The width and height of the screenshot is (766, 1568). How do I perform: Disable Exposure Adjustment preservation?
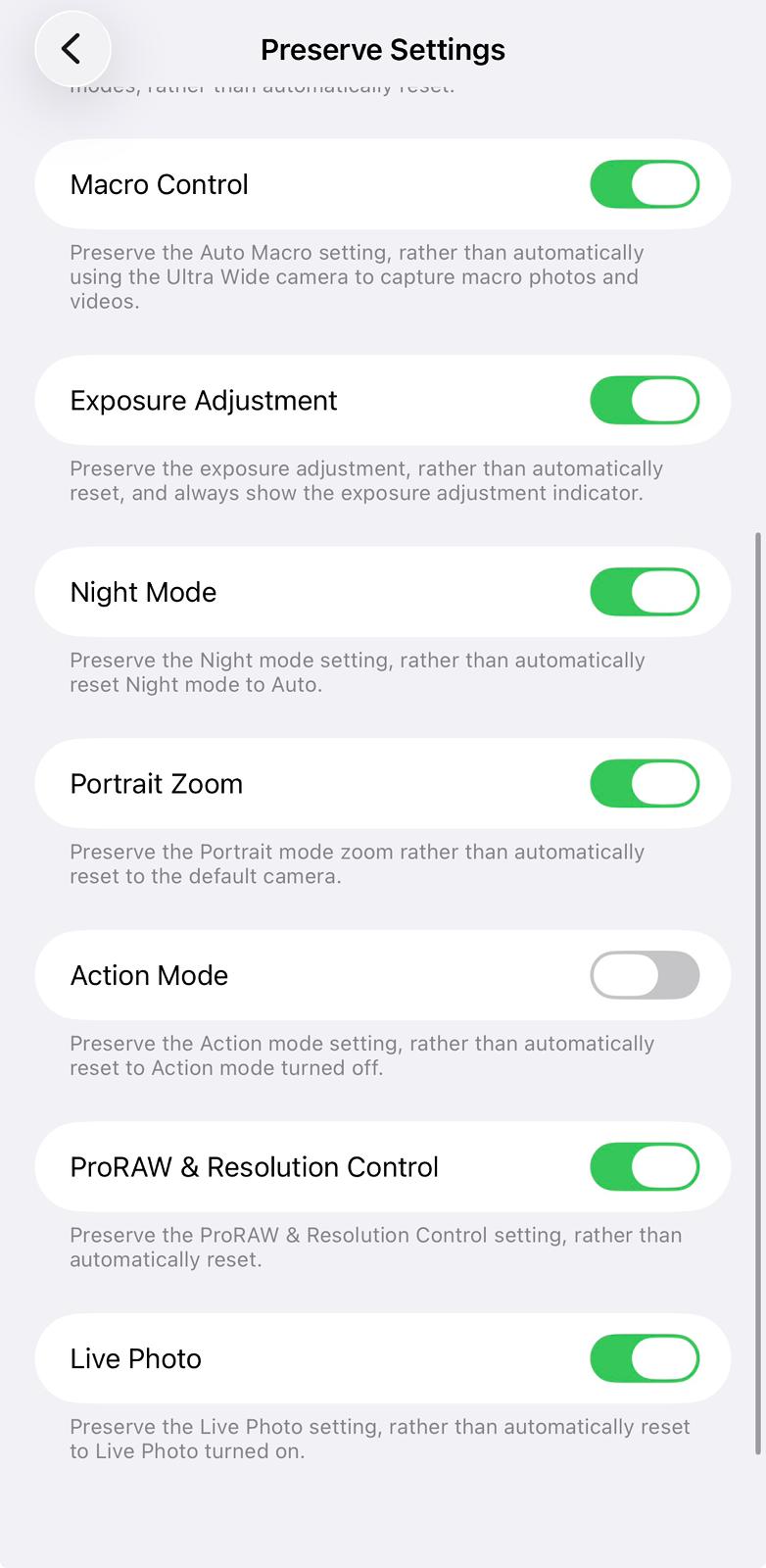[x=644, y=400]
